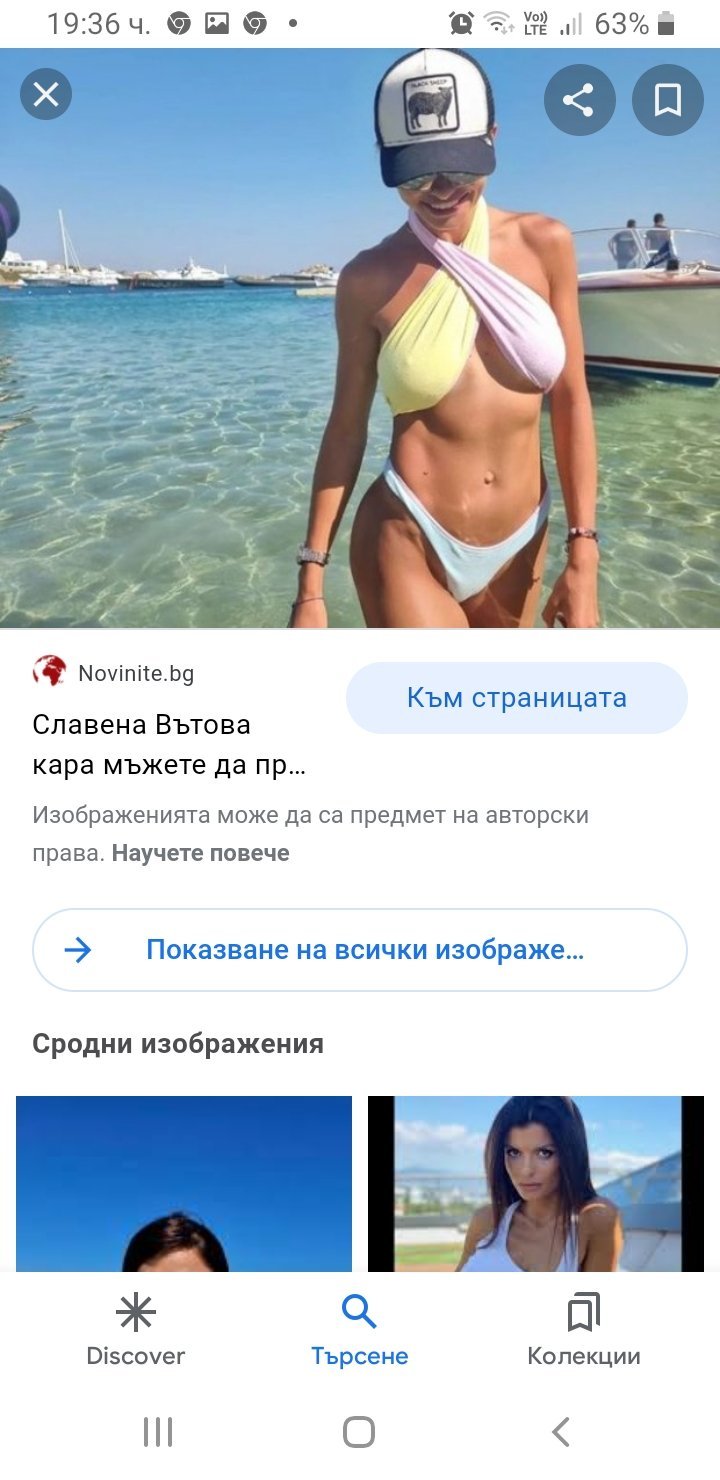This screenshot has height=1480, width=720.
Task: Share this image
Action: coord(579,100)
